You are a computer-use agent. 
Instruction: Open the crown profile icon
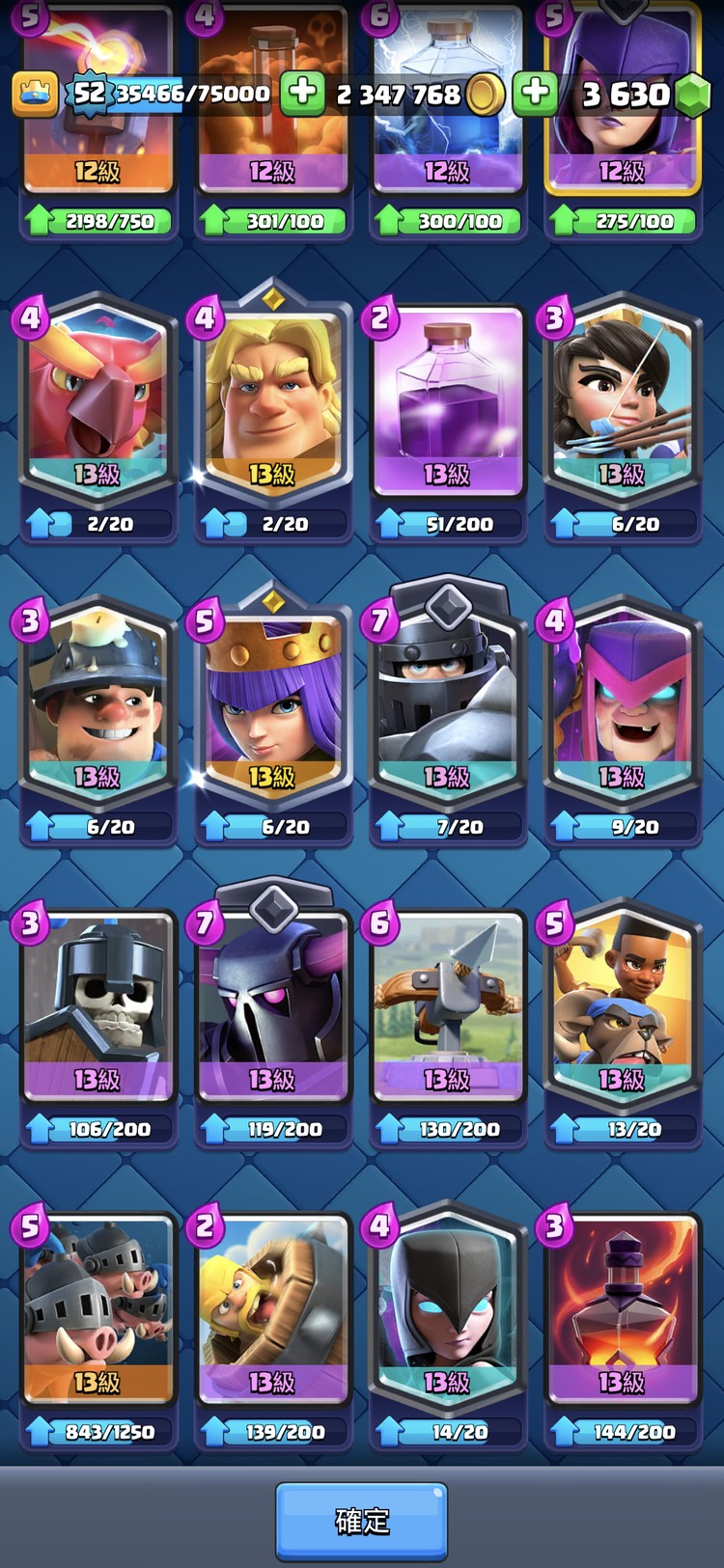pos(34,94)
